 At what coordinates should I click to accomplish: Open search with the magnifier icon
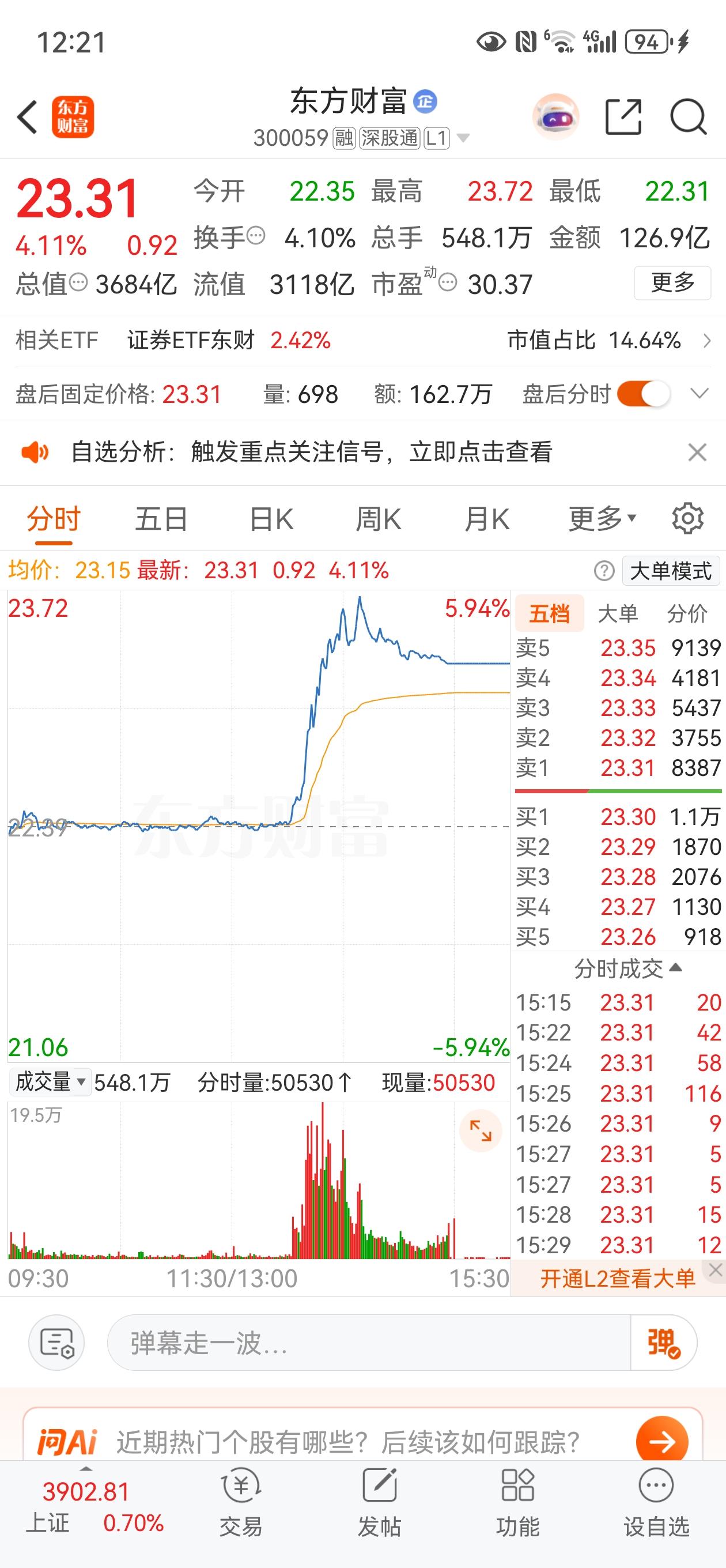[x=687, y=116]
